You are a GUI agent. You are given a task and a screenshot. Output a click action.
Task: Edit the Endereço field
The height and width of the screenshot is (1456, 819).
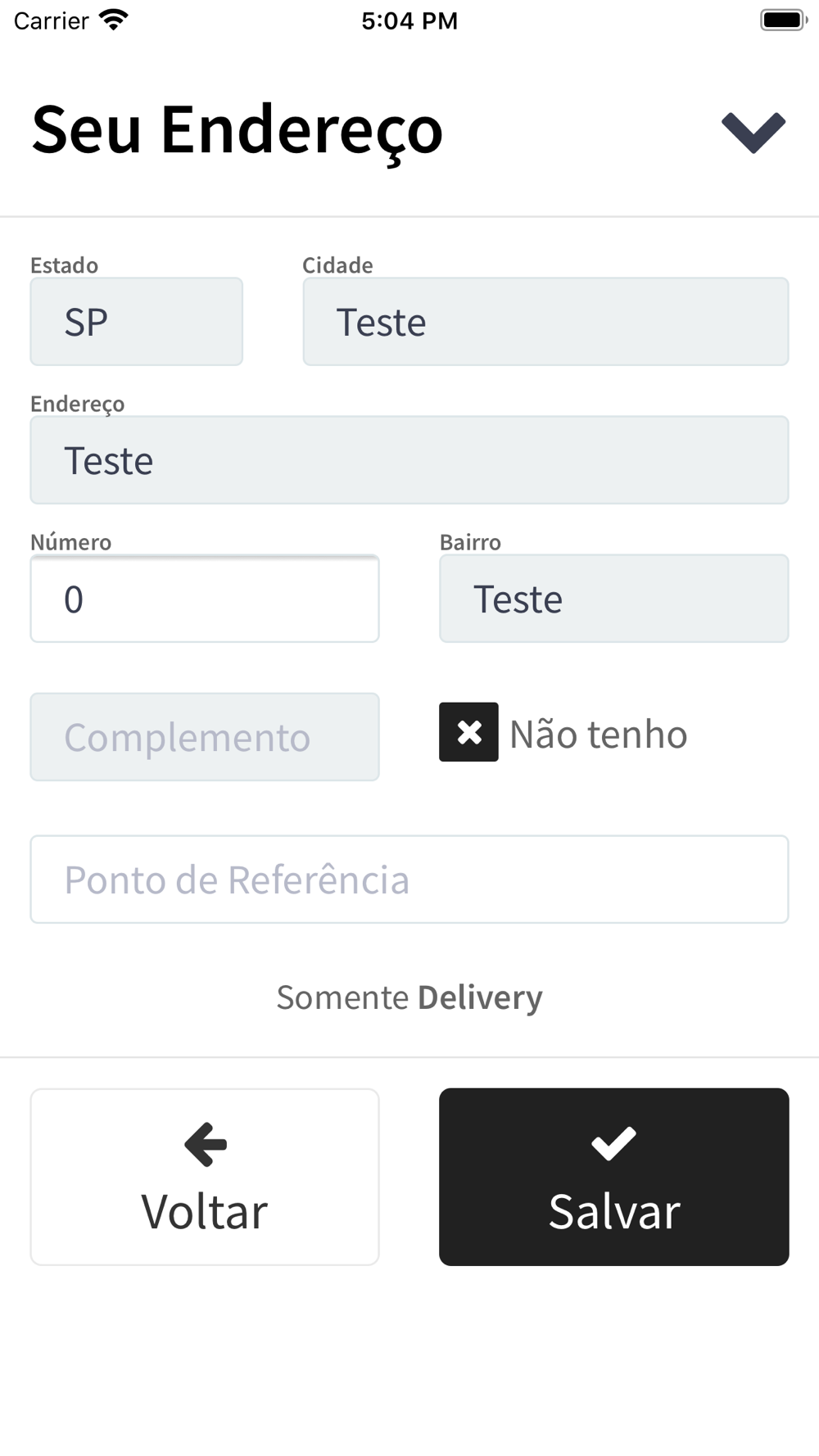pyautogui.click(x=409, y=460)
